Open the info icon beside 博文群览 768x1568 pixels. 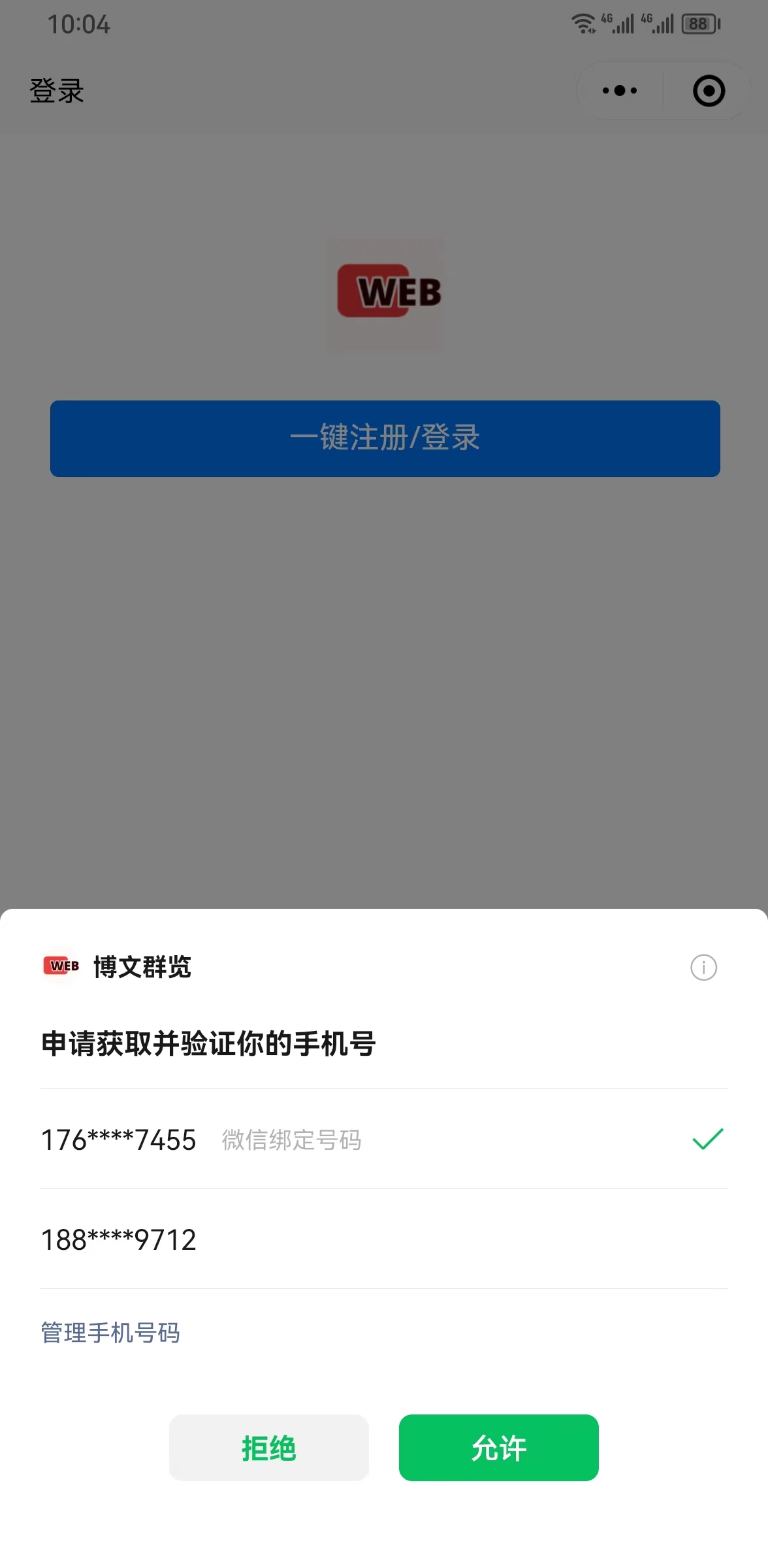(703, 967)
